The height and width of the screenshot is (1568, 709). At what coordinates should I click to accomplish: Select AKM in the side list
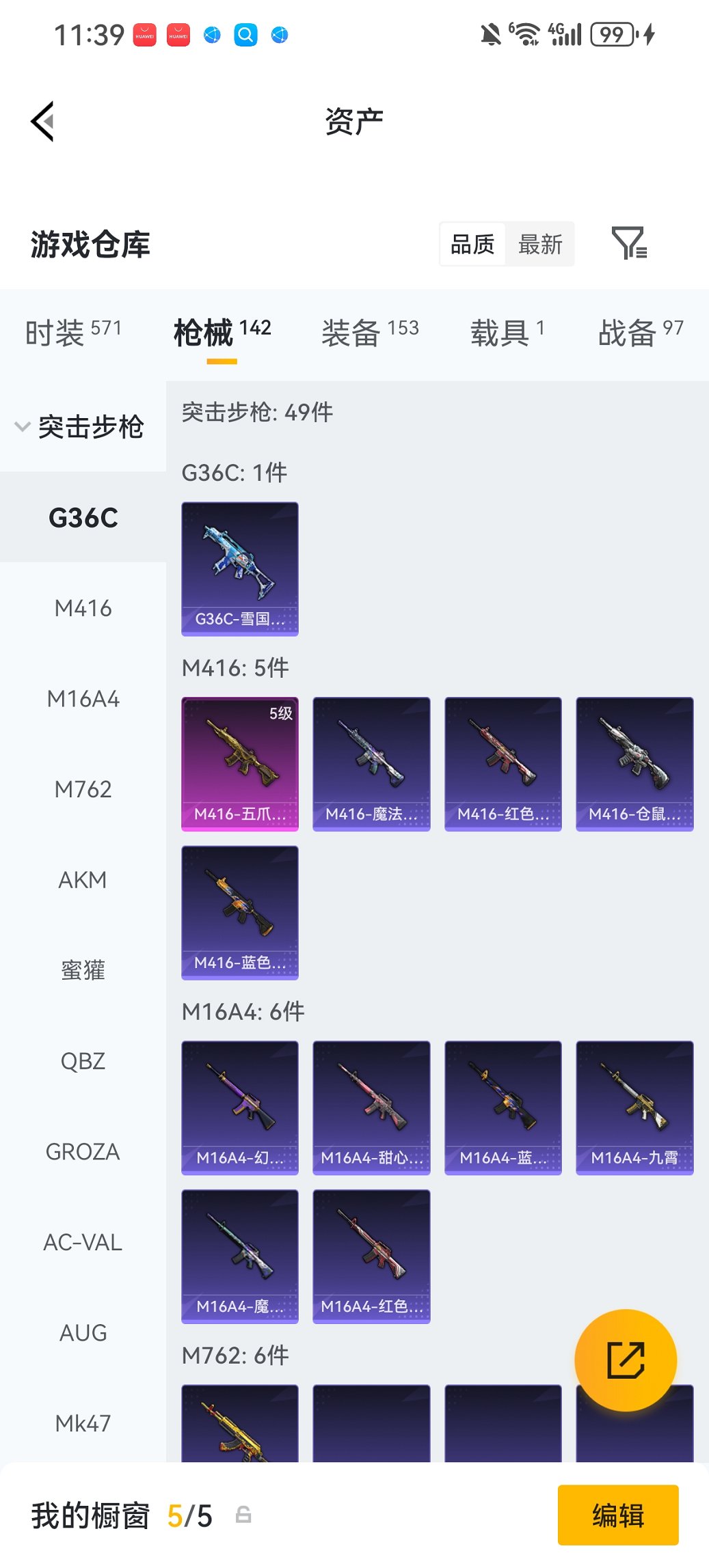83,880
